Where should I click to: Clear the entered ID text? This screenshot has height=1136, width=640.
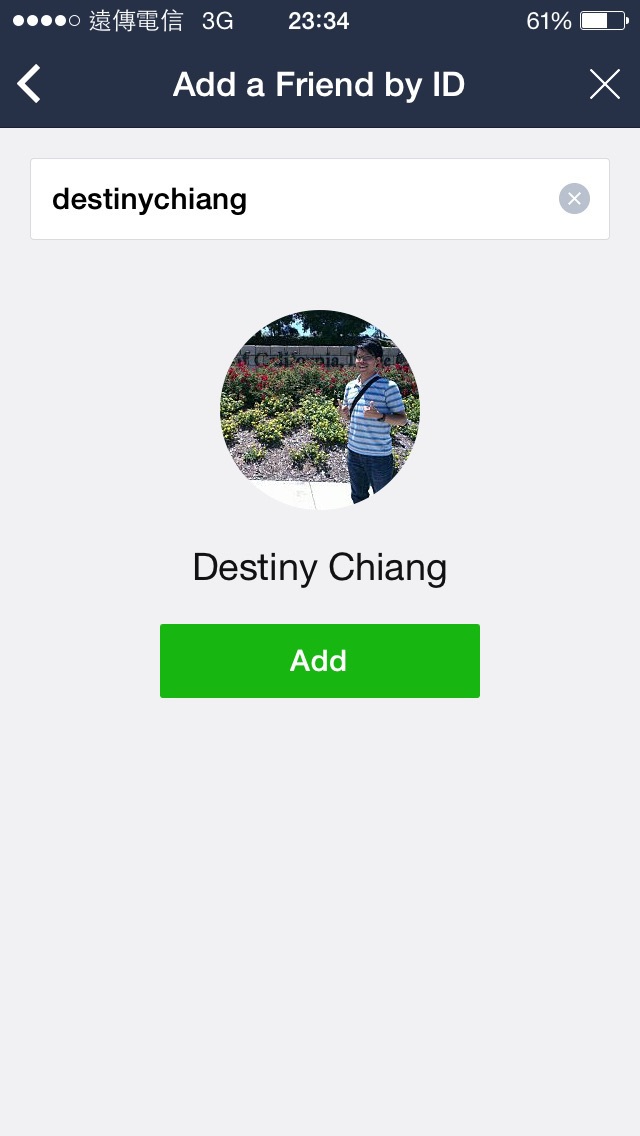(x=574, y=199)
